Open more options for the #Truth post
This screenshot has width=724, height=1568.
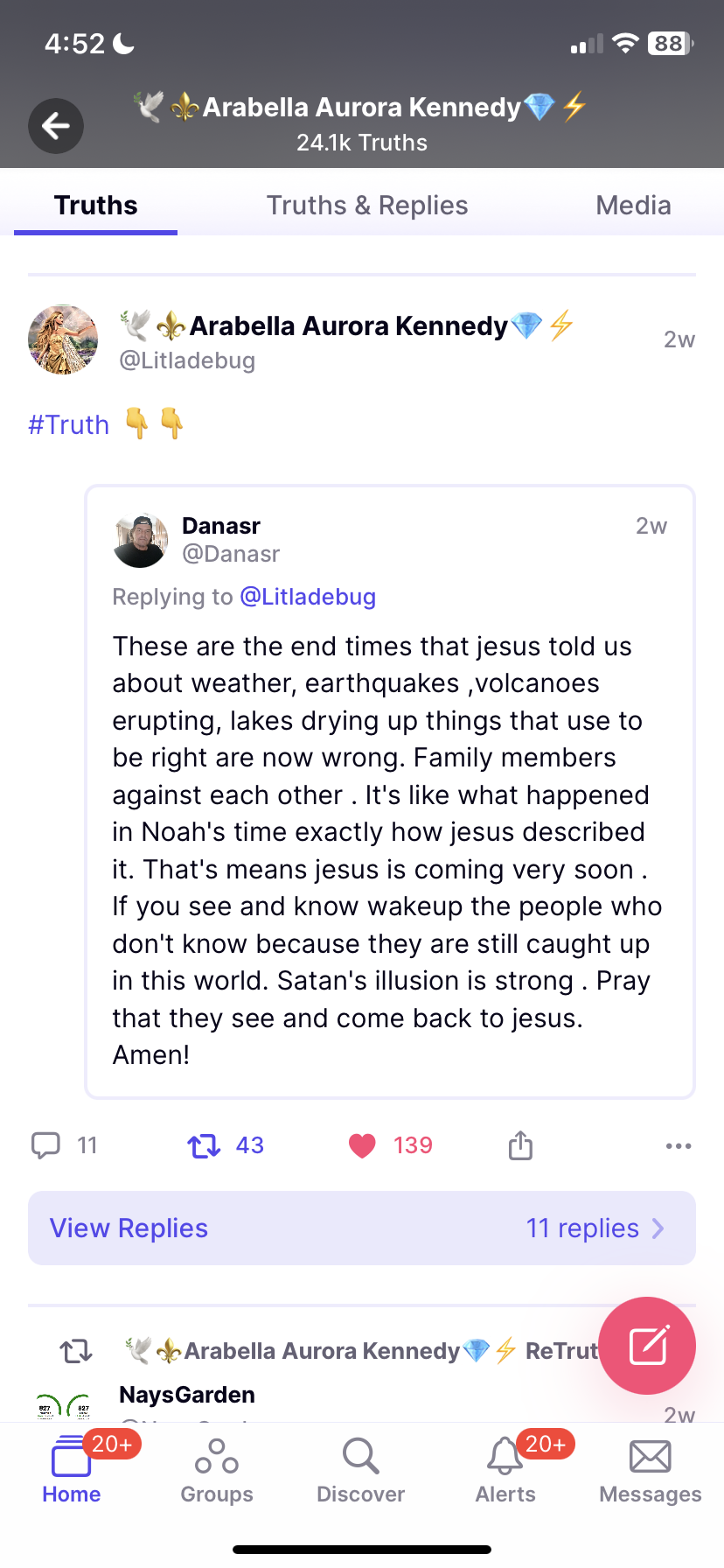(x=678, y=1145)
